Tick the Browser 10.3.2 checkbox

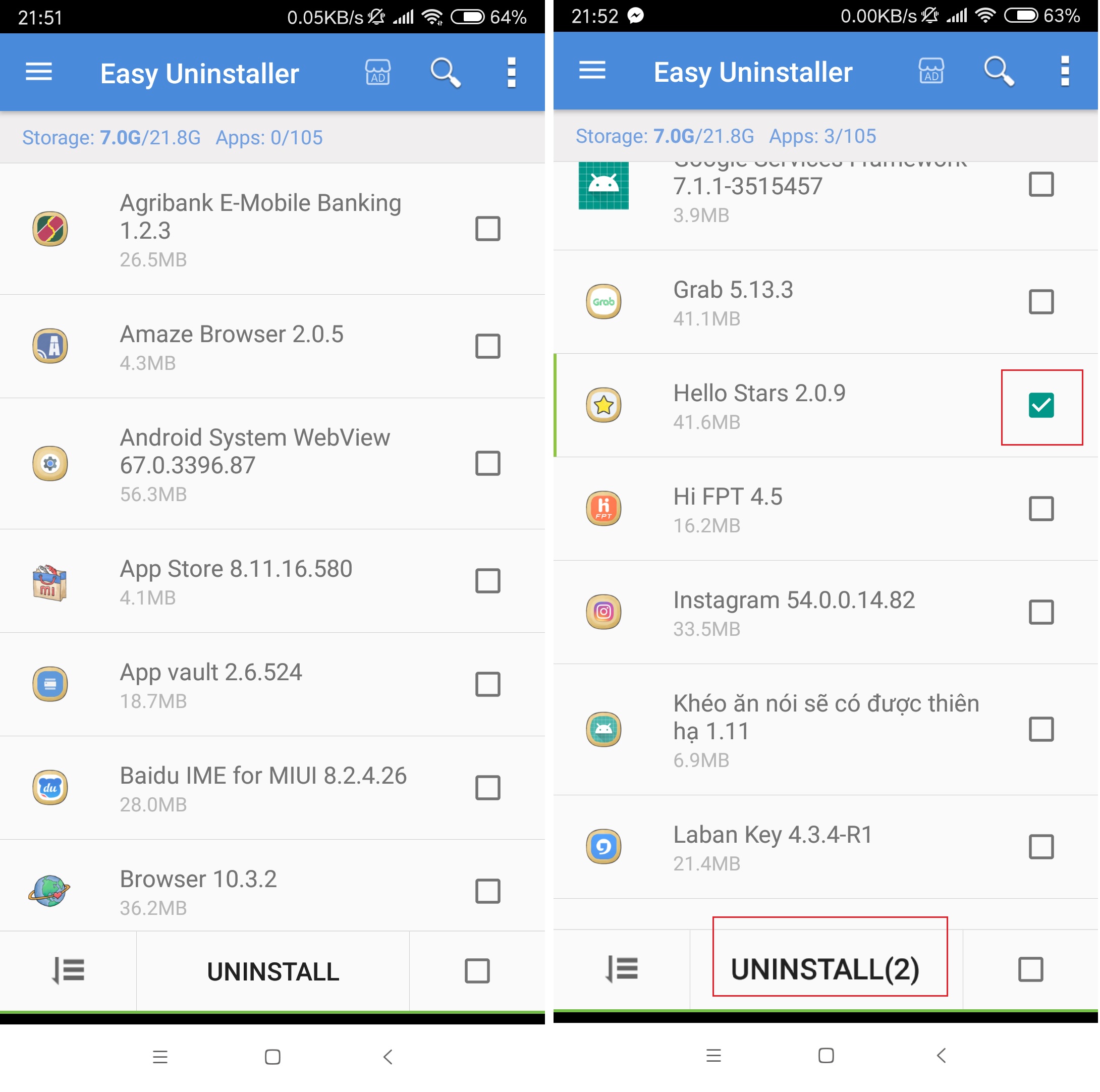click(487, 891)
